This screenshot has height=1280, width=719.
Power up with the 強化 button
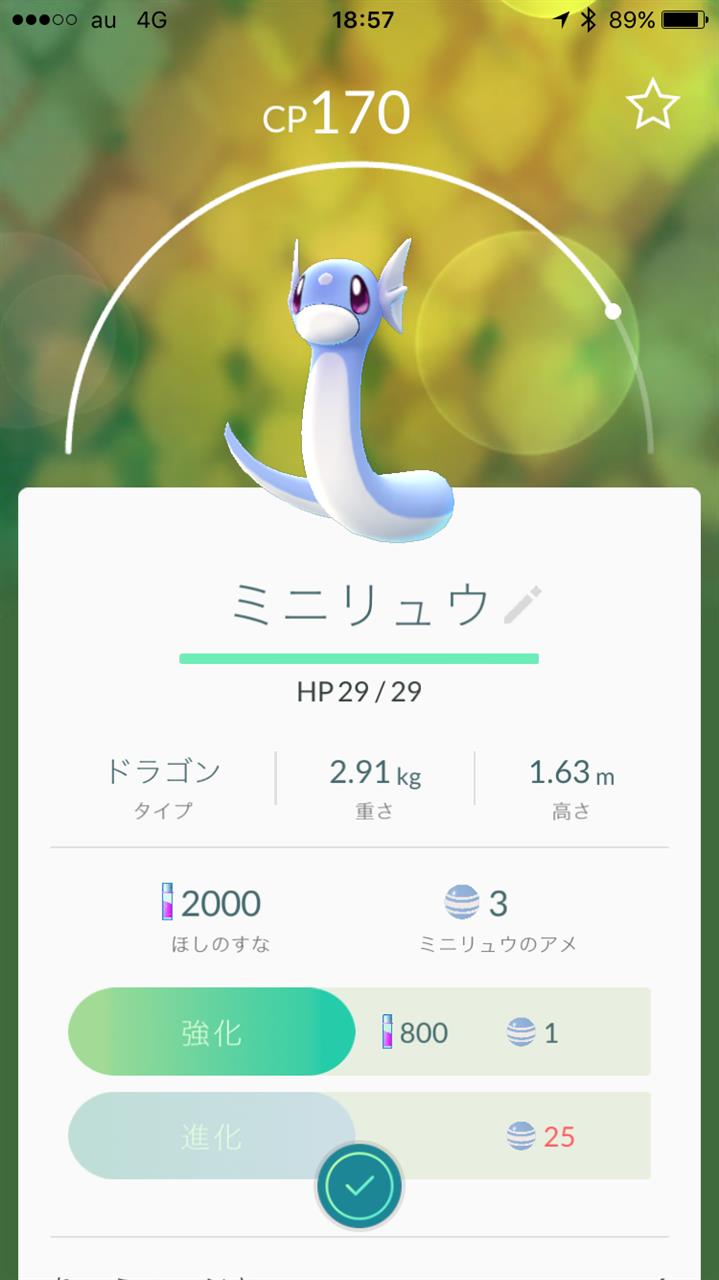coord(211,1032)
